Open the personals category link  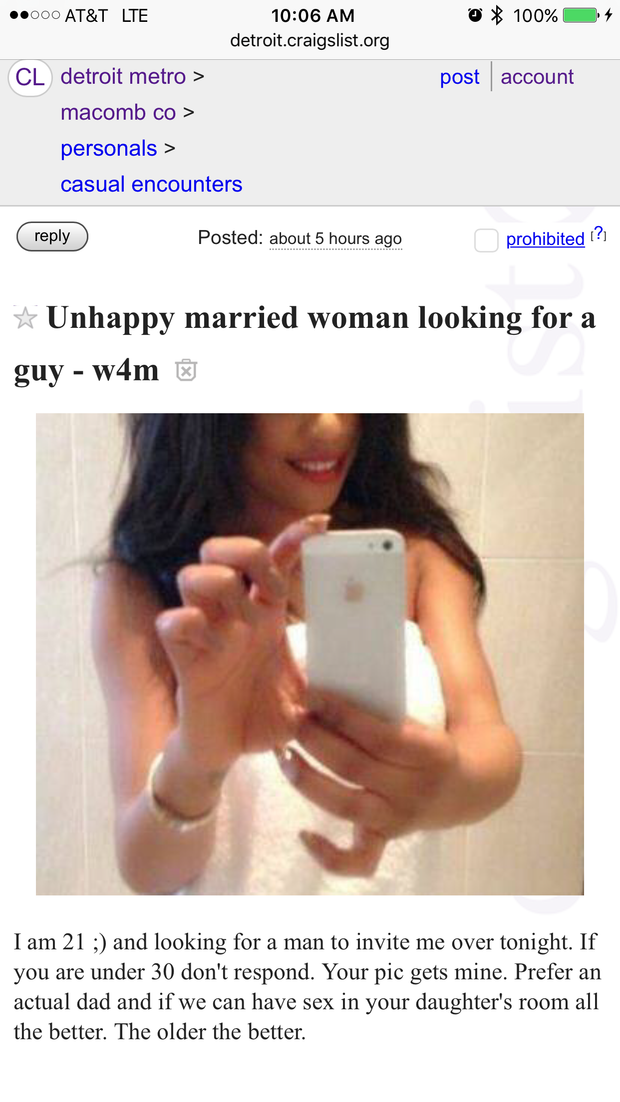click(108, 149)
